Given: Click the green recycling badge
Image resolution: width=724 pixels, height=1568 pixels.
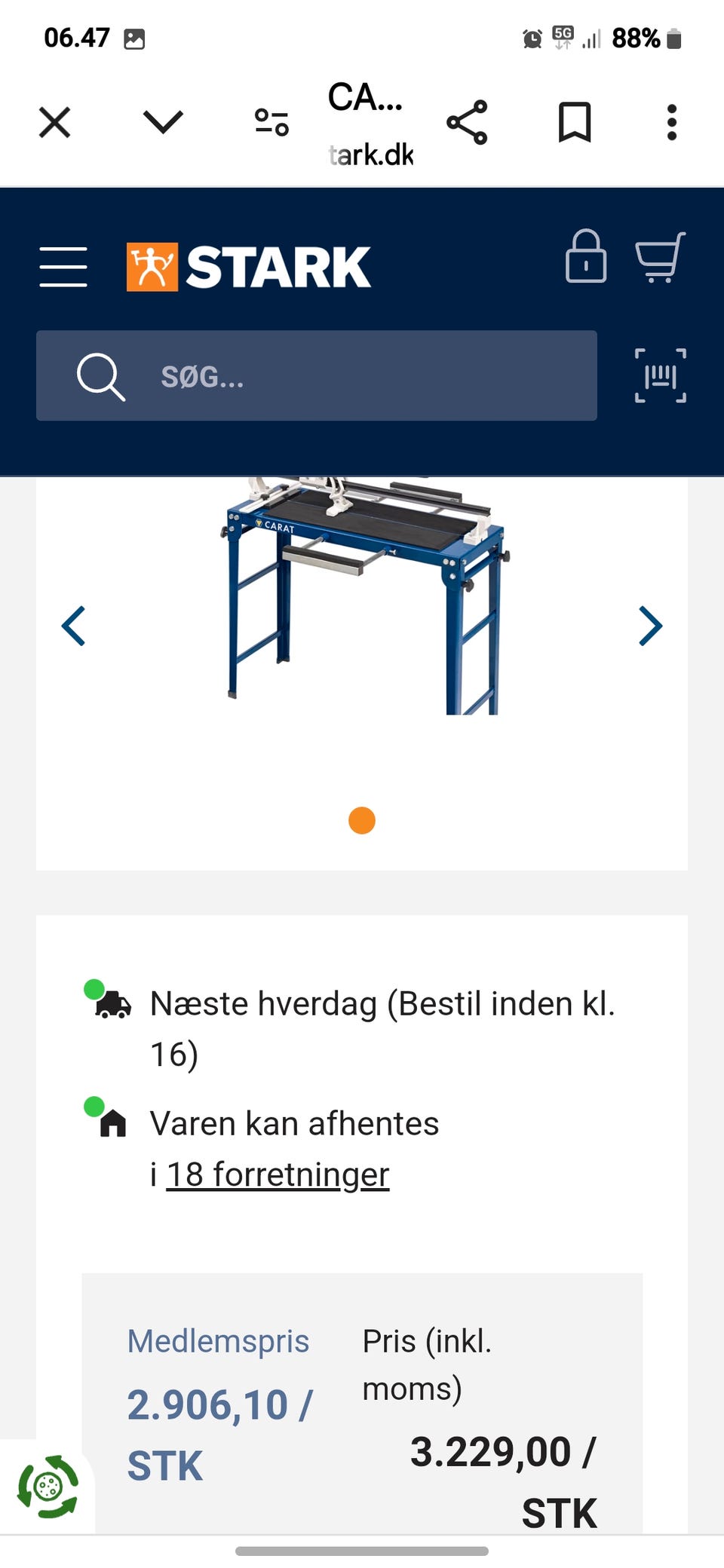Looking at the screenshot, I should point(47,1484).
